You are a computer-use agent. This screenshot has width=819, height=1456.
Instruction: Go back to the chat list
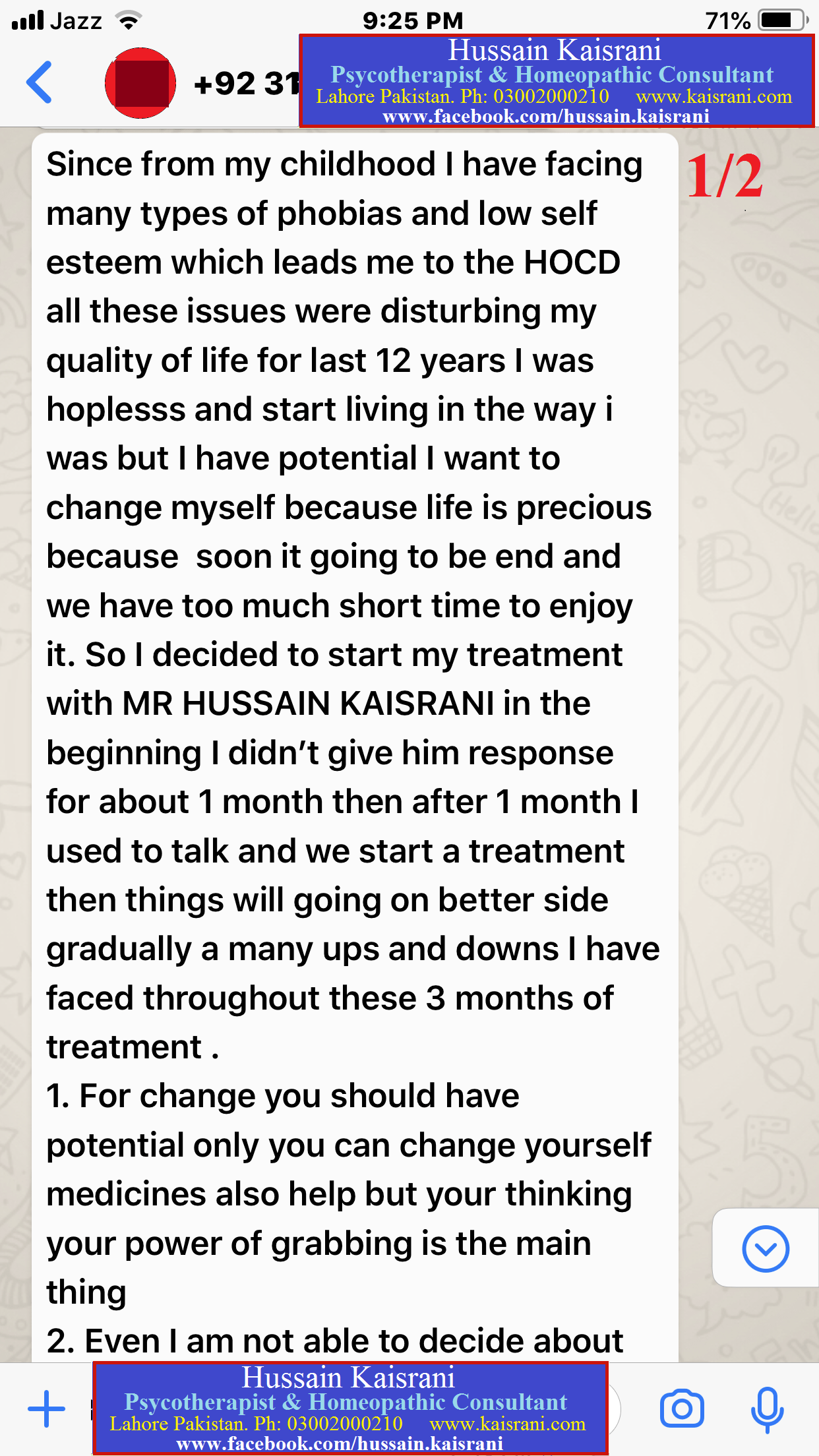pyautogui.click(x=39, y=82)
